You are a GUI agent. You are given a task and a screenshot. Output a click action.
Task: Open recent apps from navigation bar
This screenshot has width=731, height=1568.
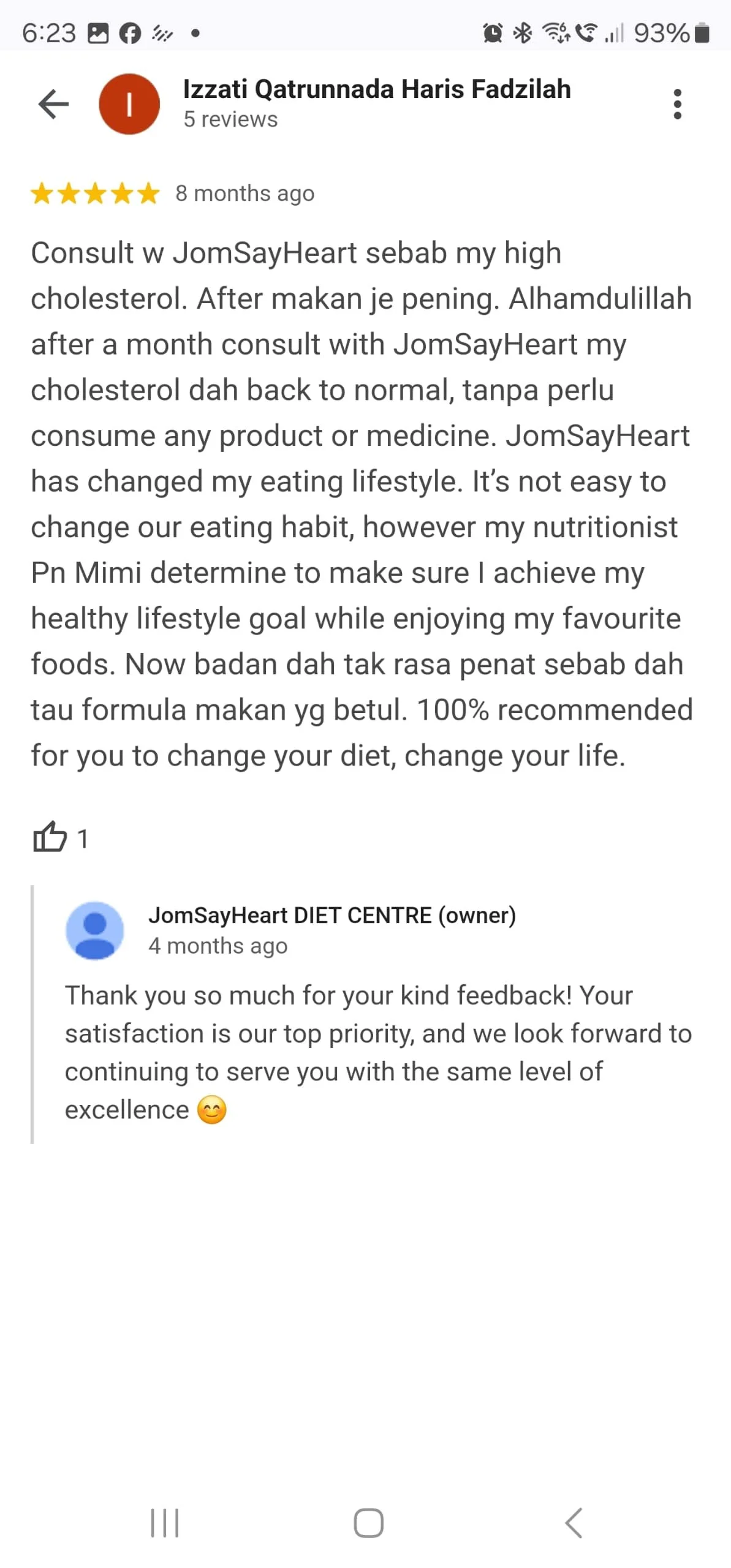165,1523
